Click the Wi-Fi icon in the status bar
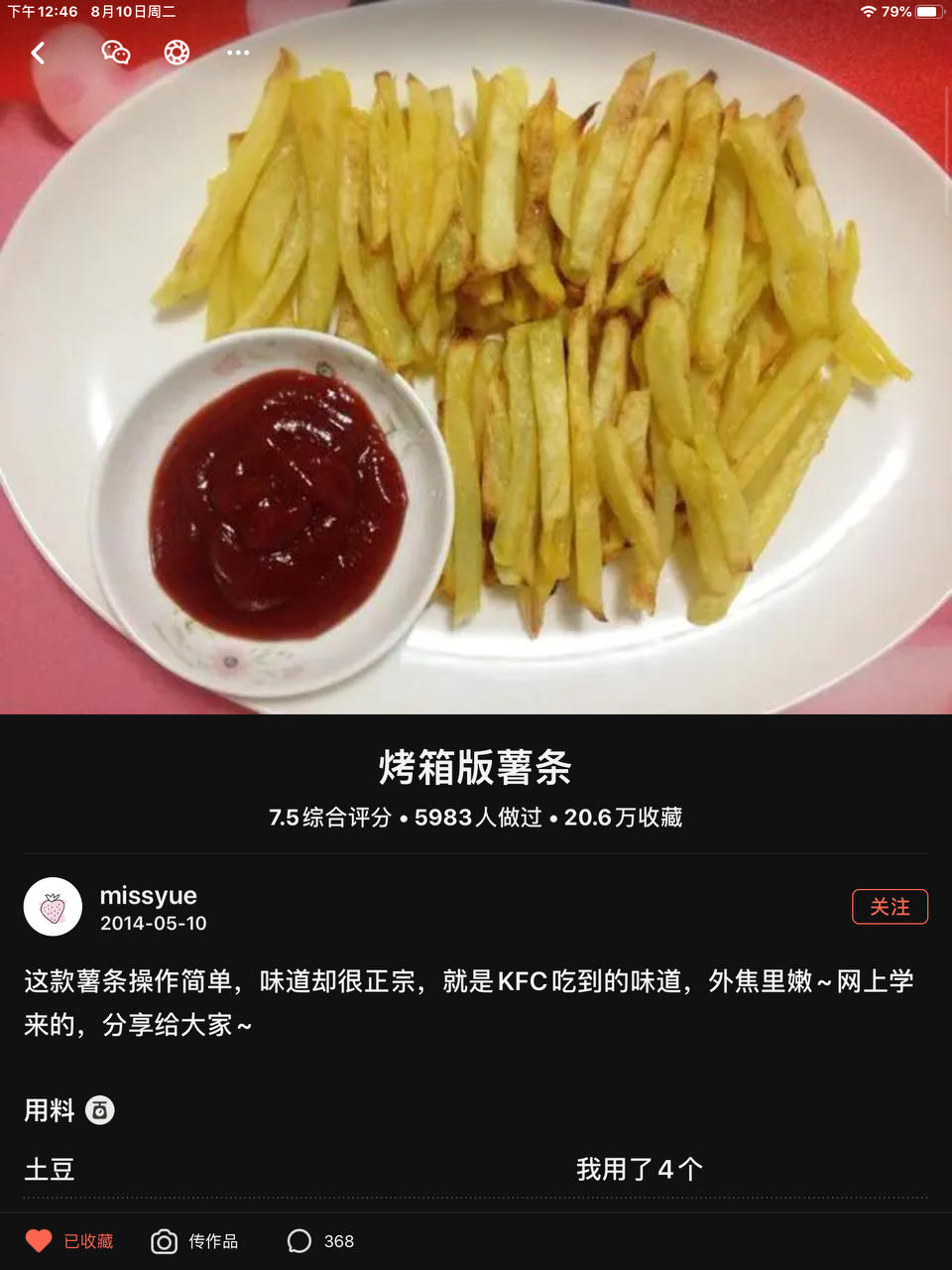 (871, 13)
